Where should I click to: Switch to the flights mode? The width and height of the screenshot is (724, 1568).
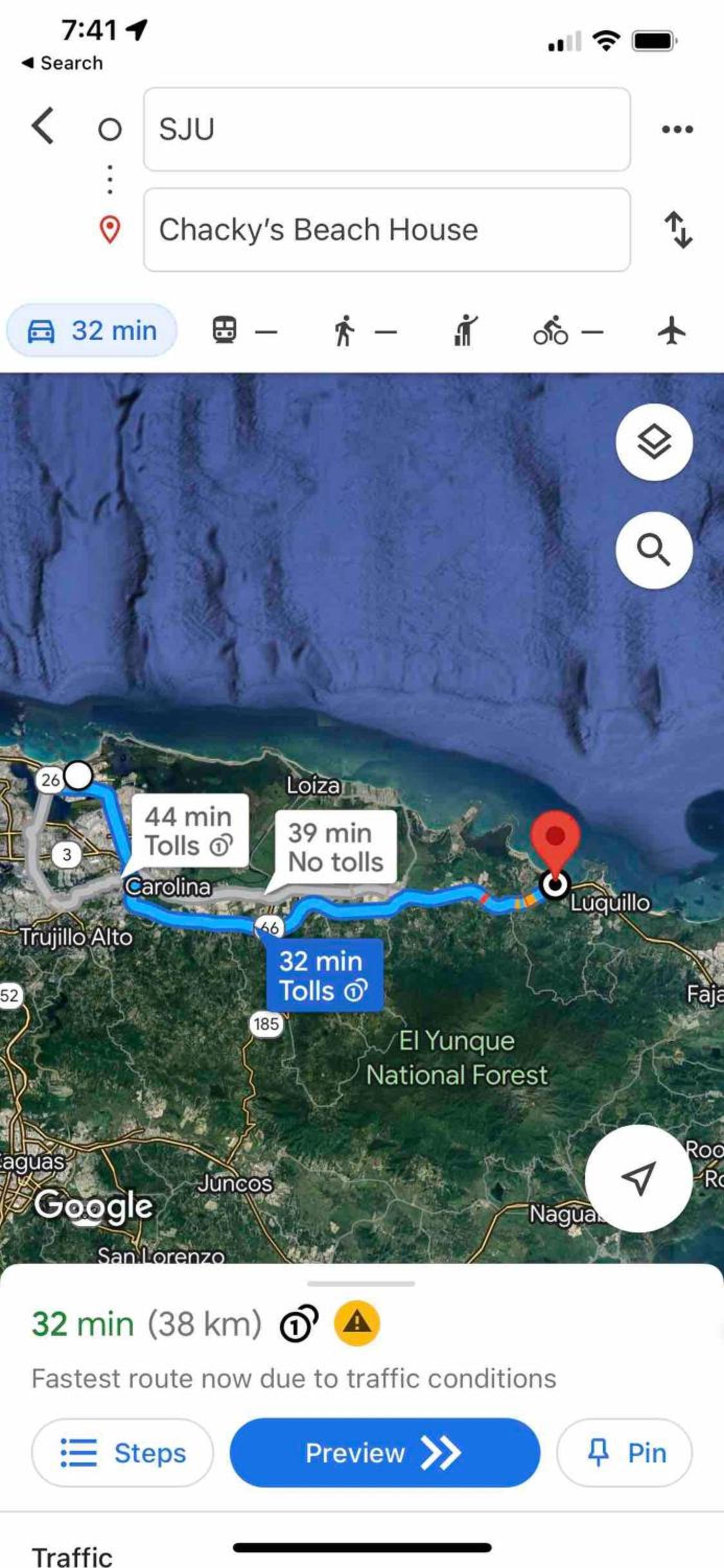[672, 330]
